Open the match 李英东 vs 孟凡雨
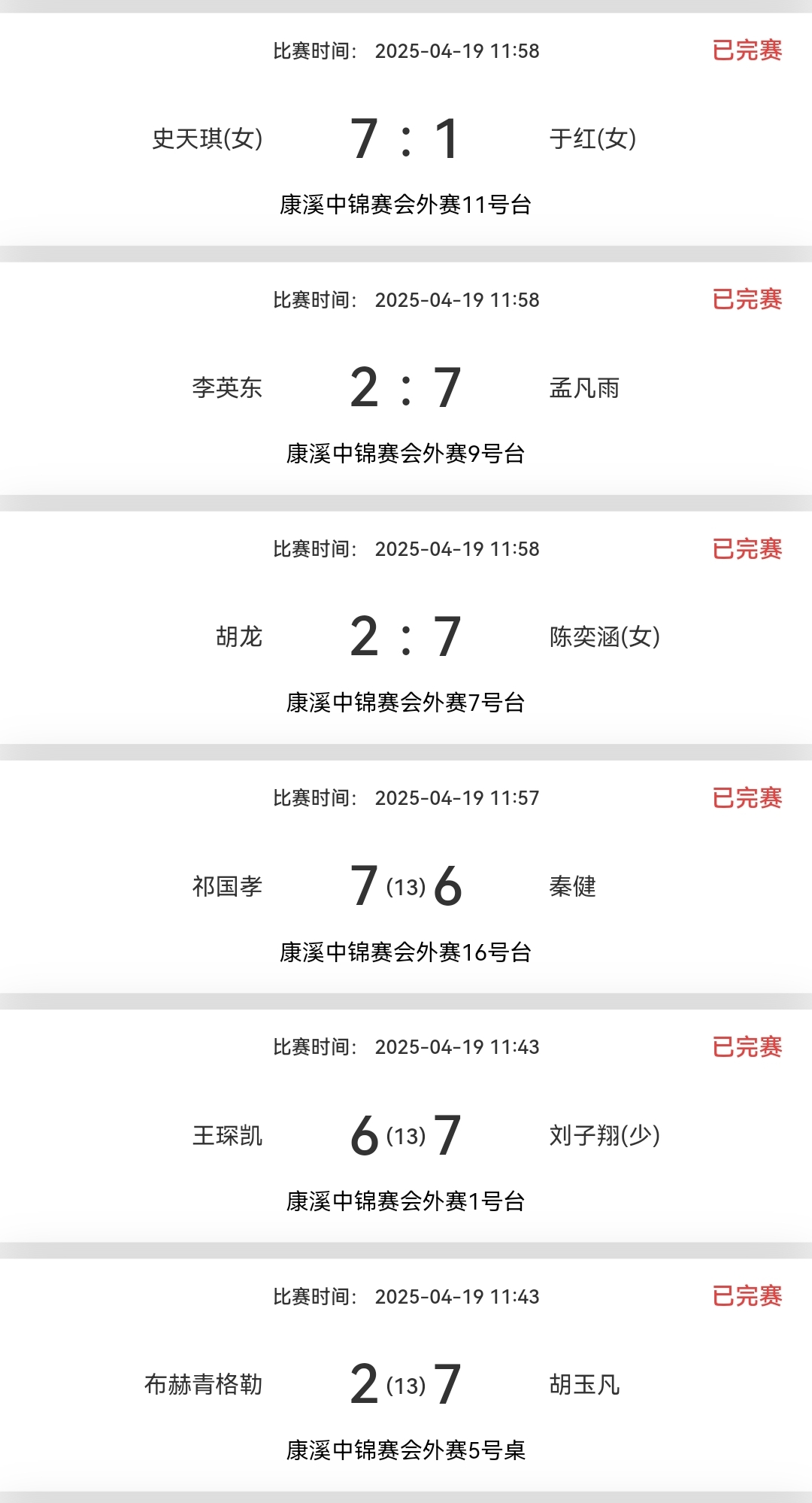Screen dimensions: 812x1503 tap(406, 387)
